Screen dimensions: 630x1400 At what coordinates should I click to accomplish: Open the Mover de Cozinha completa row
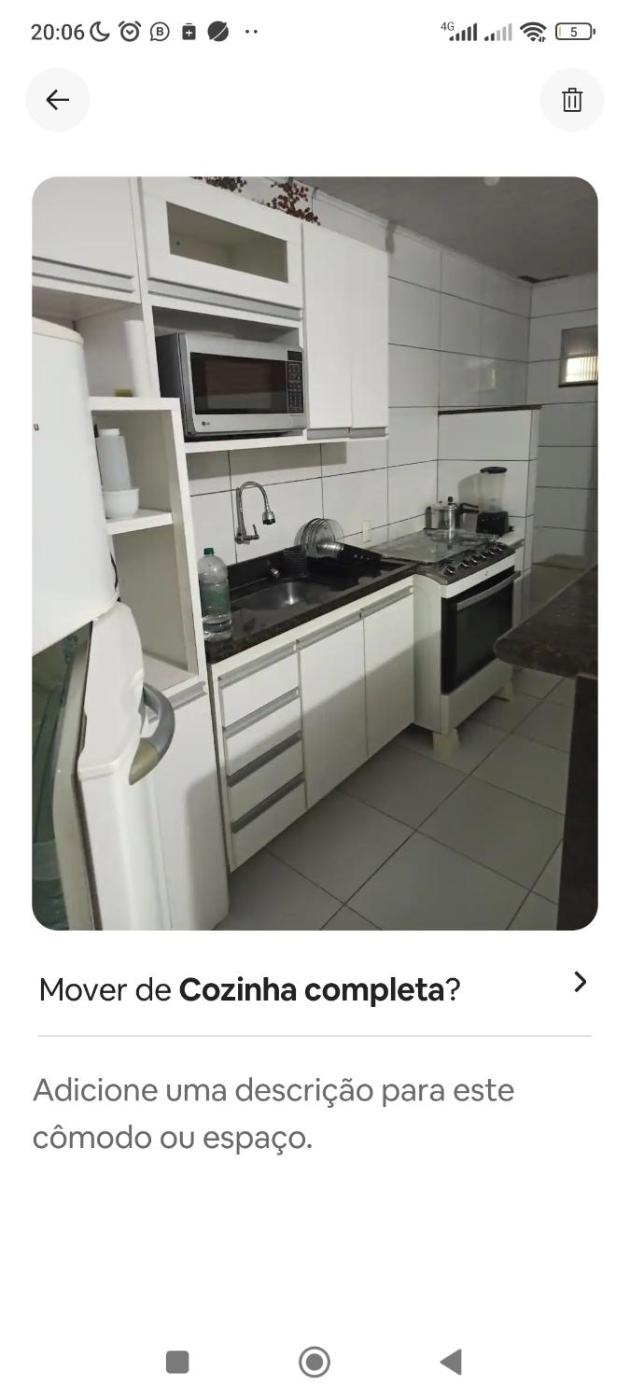(x=314, y=989)
